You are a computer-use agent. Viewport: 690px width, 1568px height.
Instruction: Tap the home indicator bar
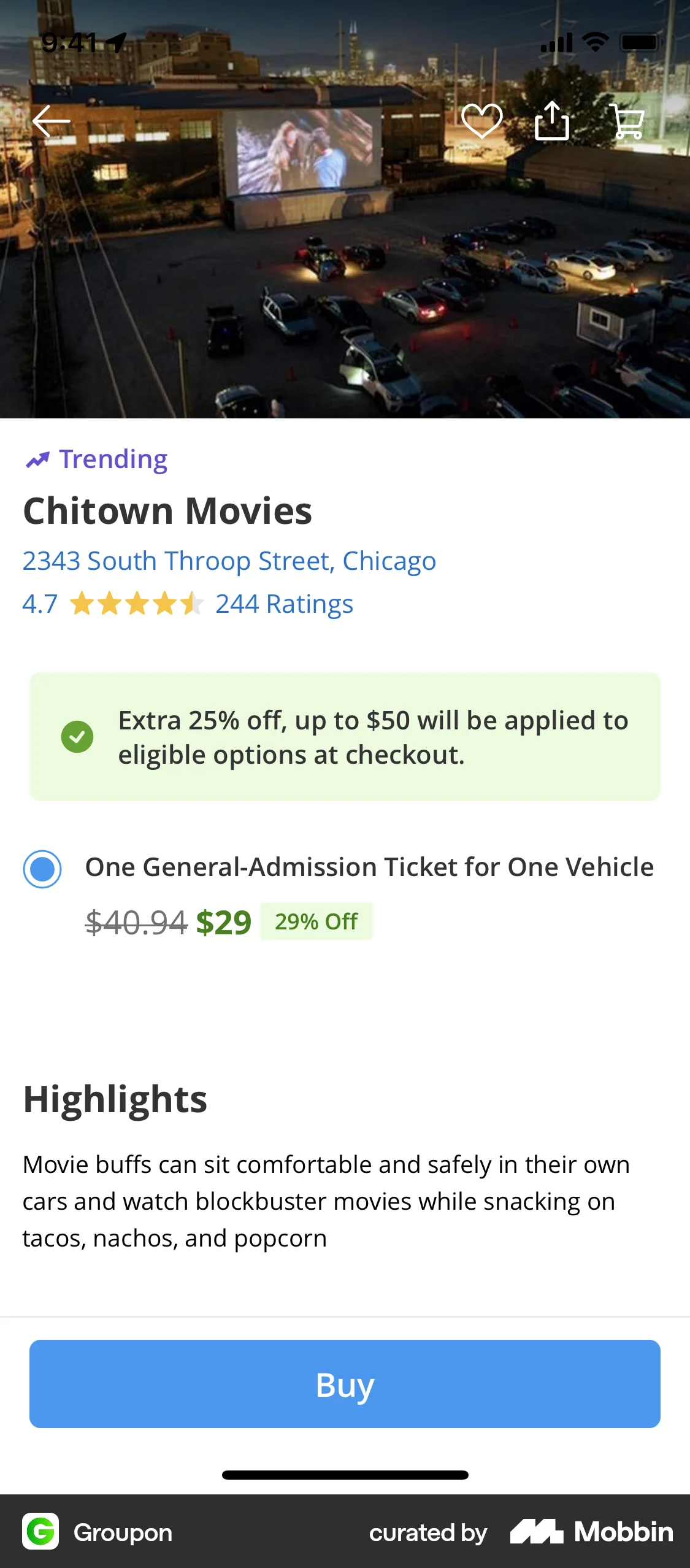(345, 1475)
